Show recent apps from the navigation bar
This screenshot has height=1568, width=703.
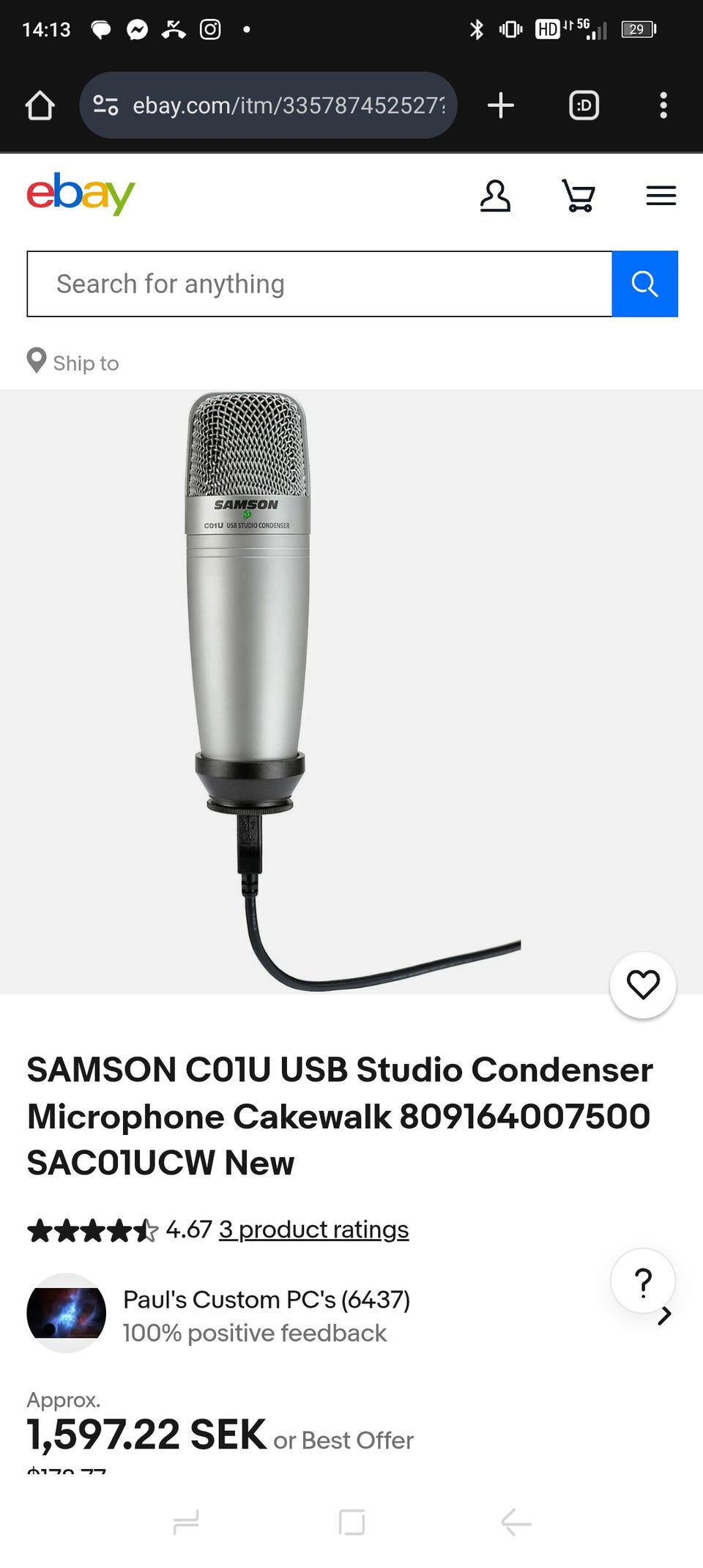point(186,1523)
